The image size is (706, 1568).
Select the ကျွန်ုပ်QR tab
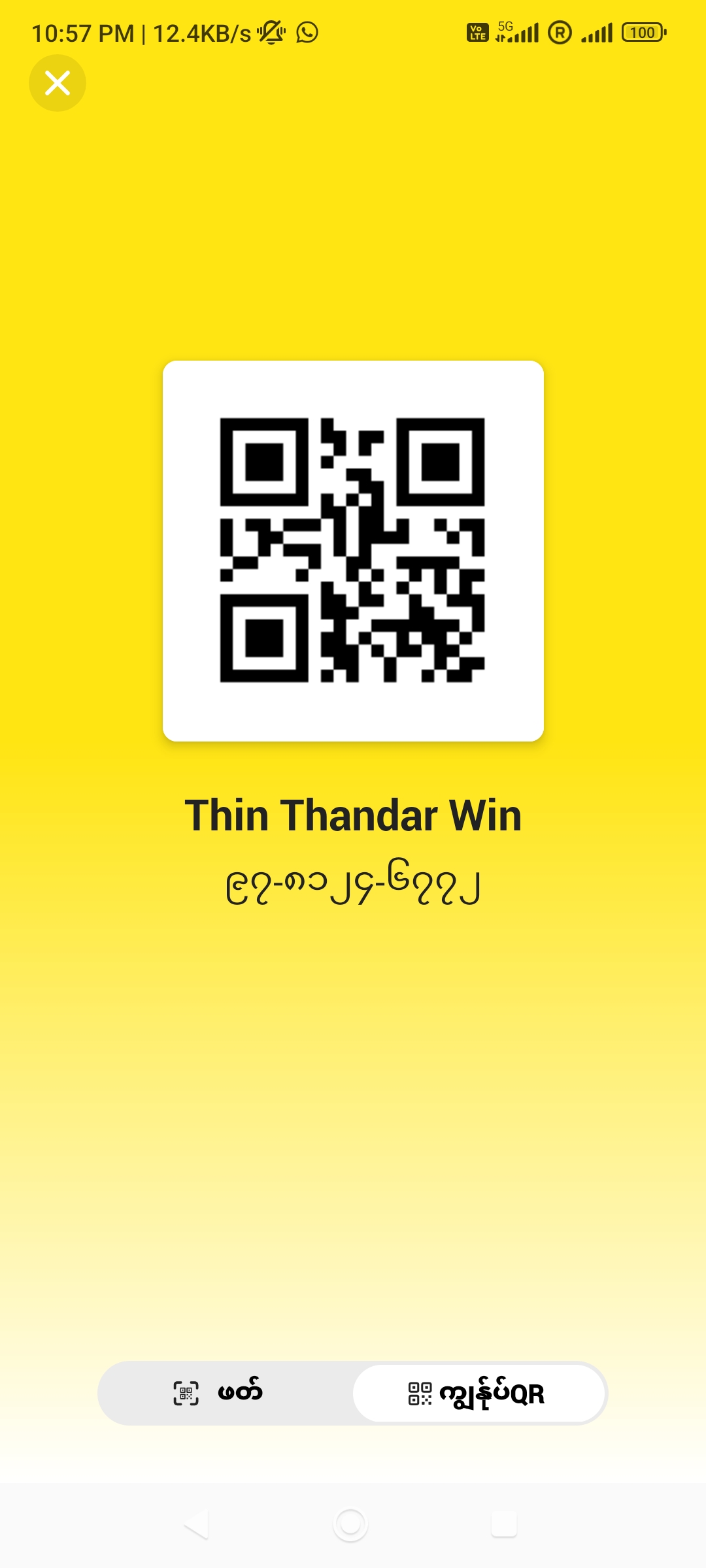pyautogui.click(x=479, y=1393)
